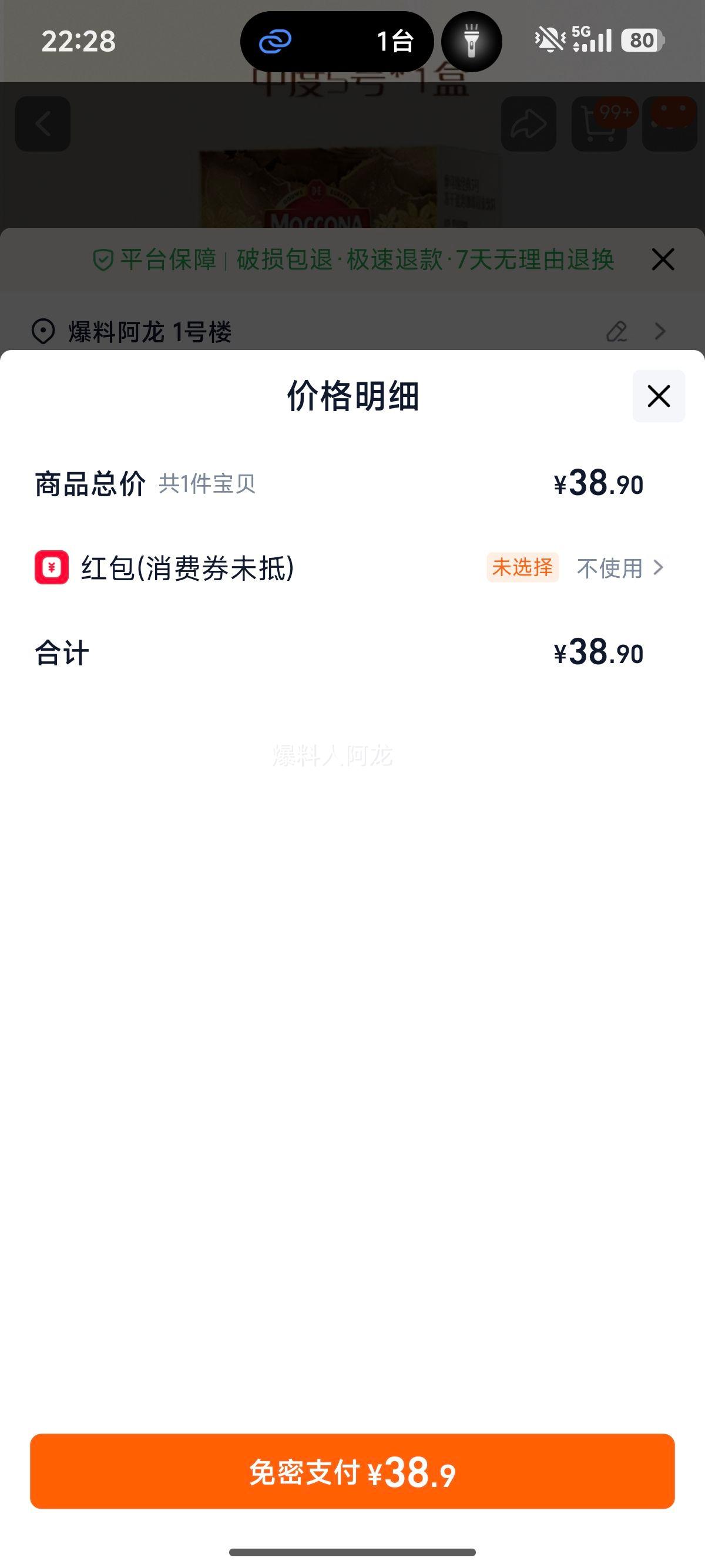The image size is (705, 1568).
Task: Click the red envelope 红包 icon
Action: [x=50, y=568]
